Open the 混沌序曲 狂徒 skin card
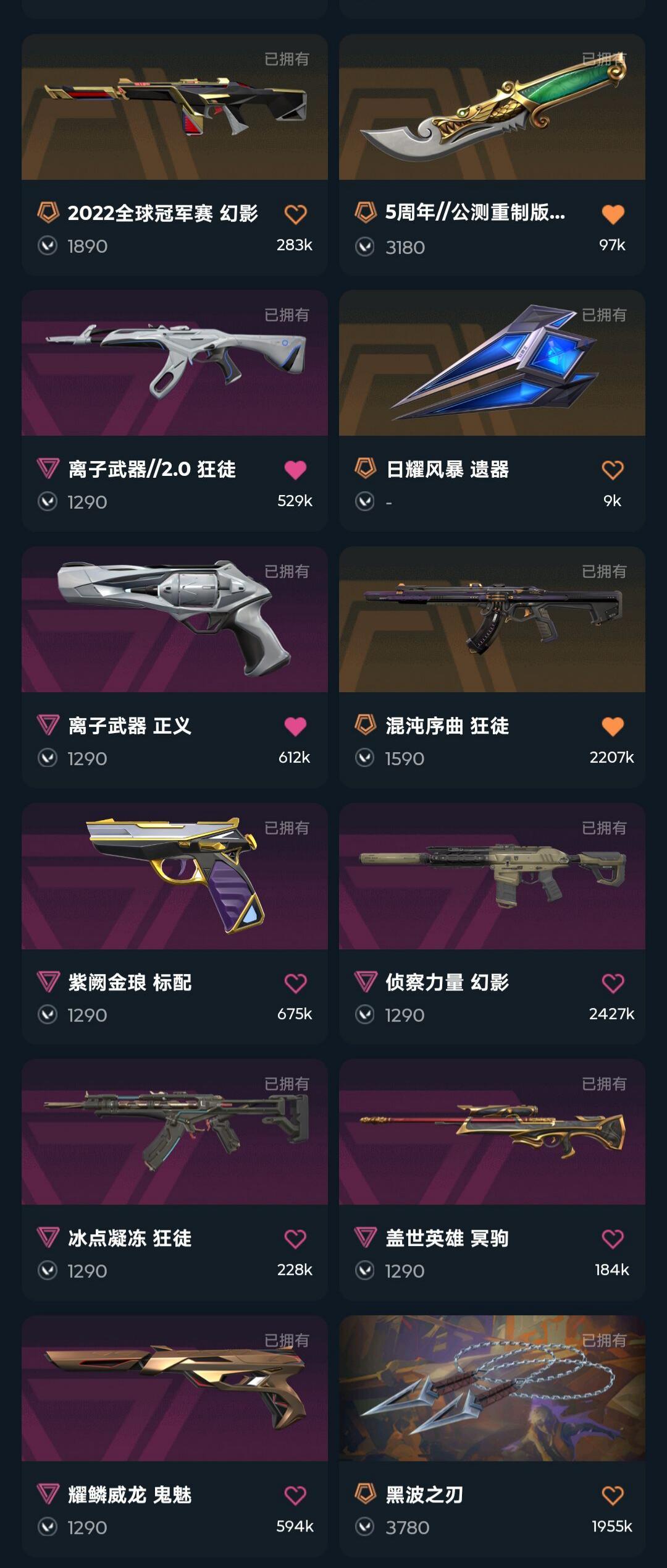 point(492,620)
